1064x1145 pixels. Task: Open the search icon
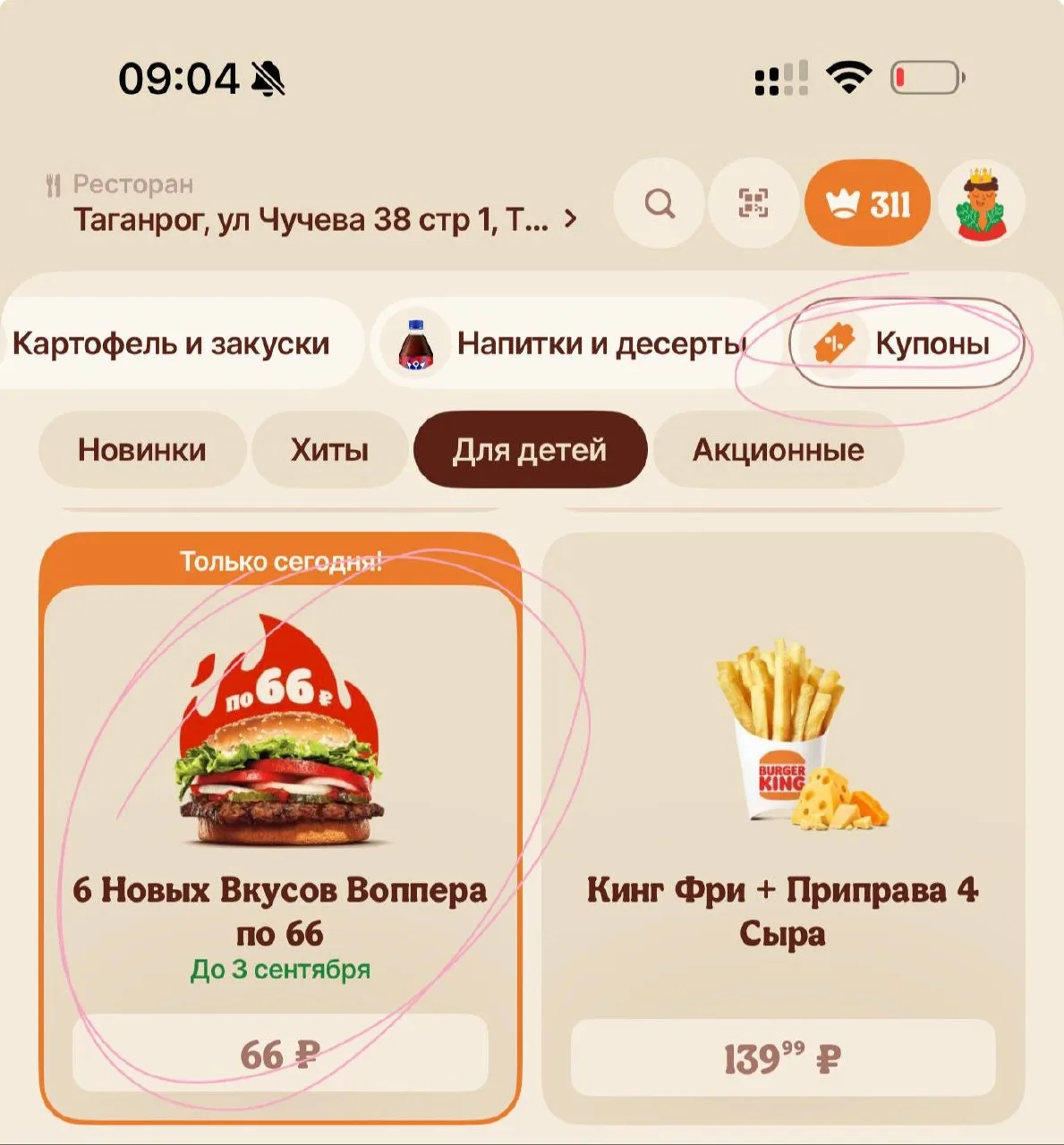pyautogui.click(x=660, y=204)
